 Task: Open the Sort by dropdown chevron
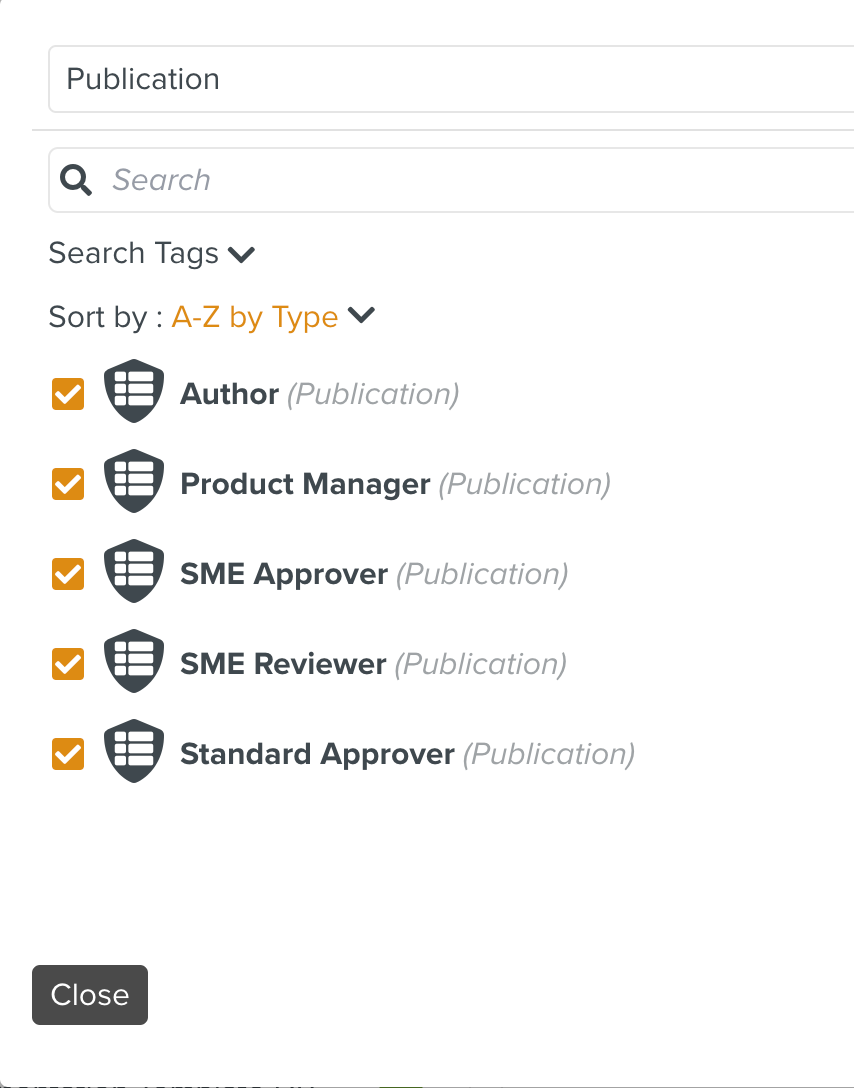pyautogui.click(x=362, y=315)
